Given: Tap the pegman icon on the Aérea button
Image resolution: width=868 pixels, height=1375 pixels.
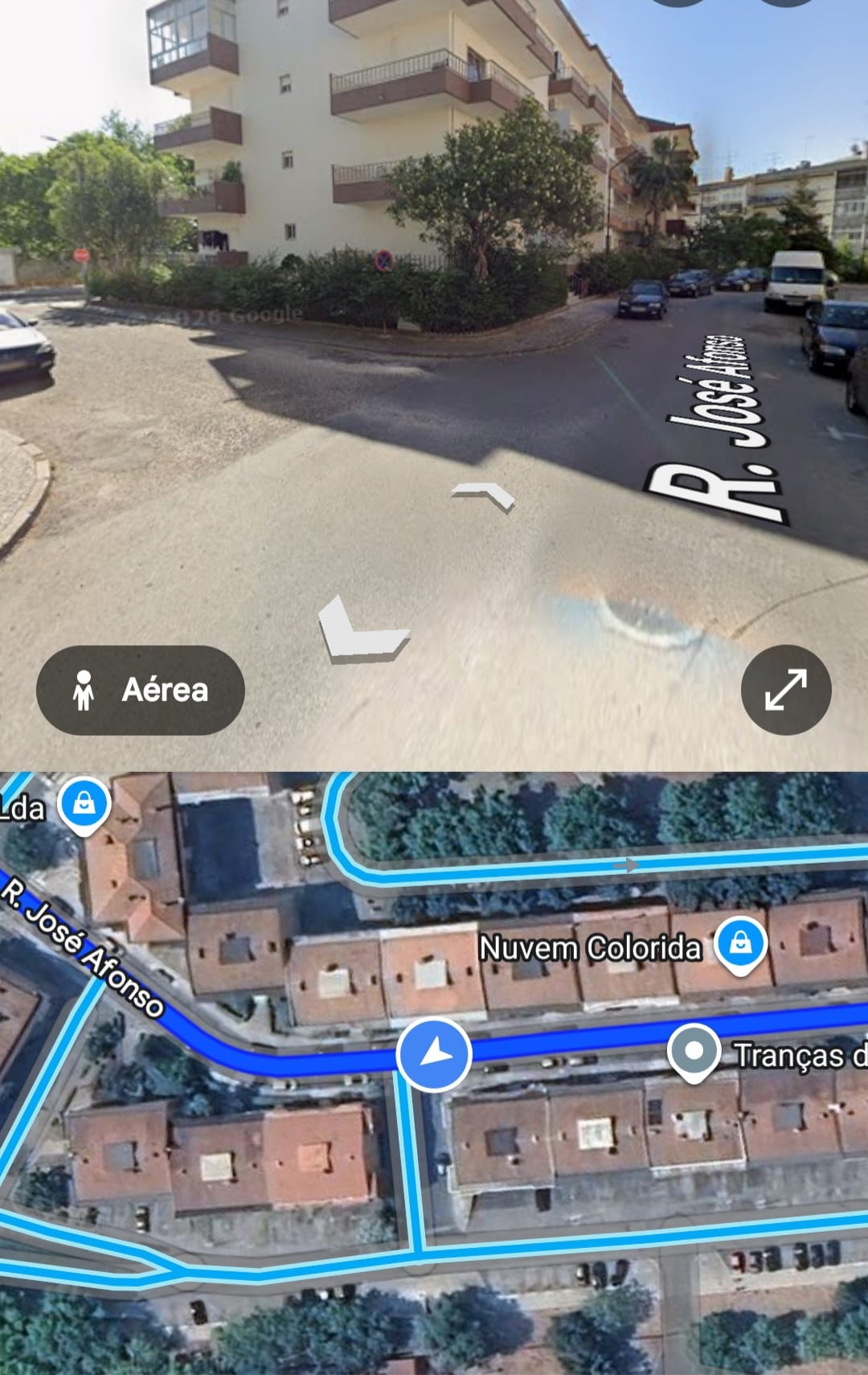Looking at the screenshot, I should point(84,690).
